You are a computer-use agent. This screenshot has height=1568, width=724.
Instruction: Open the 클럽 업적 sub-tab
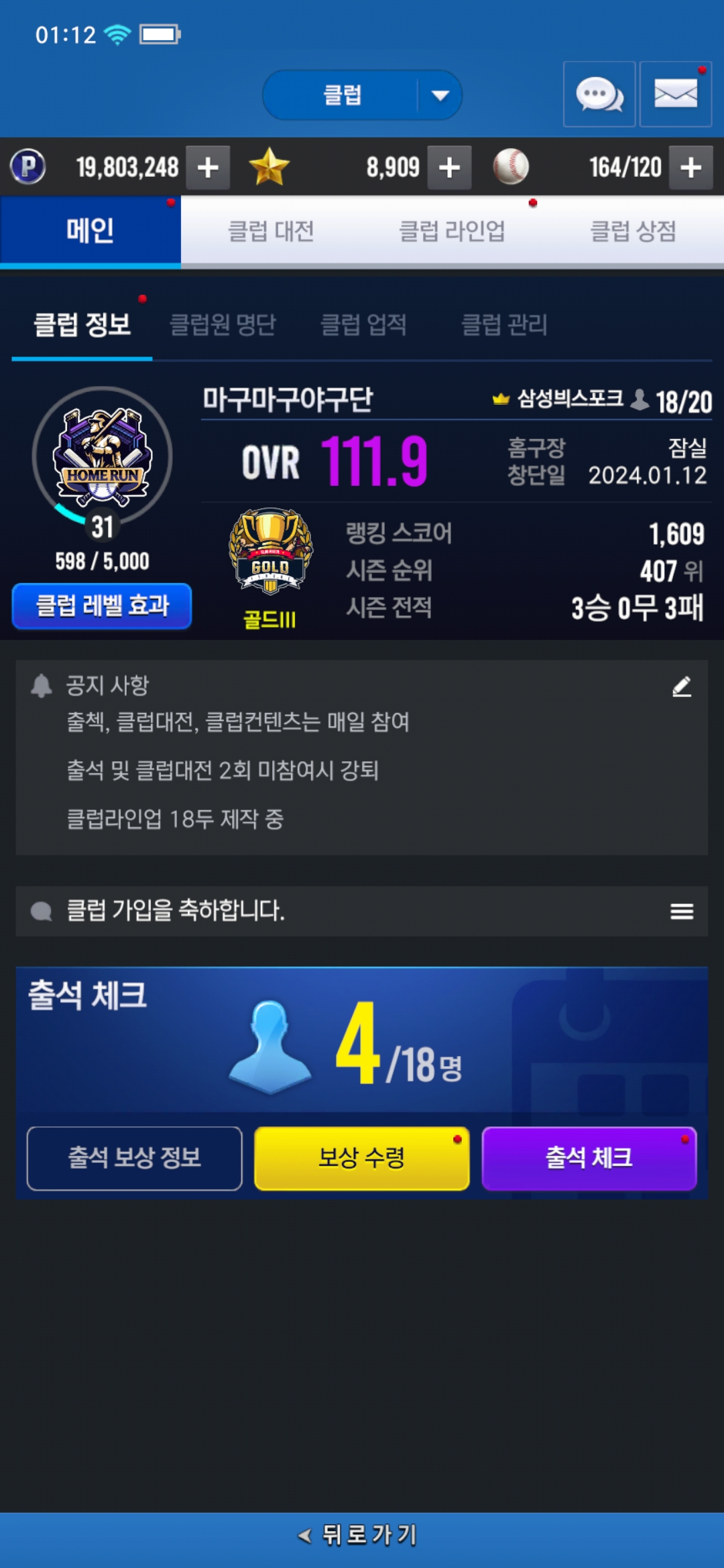coord(363,325)
